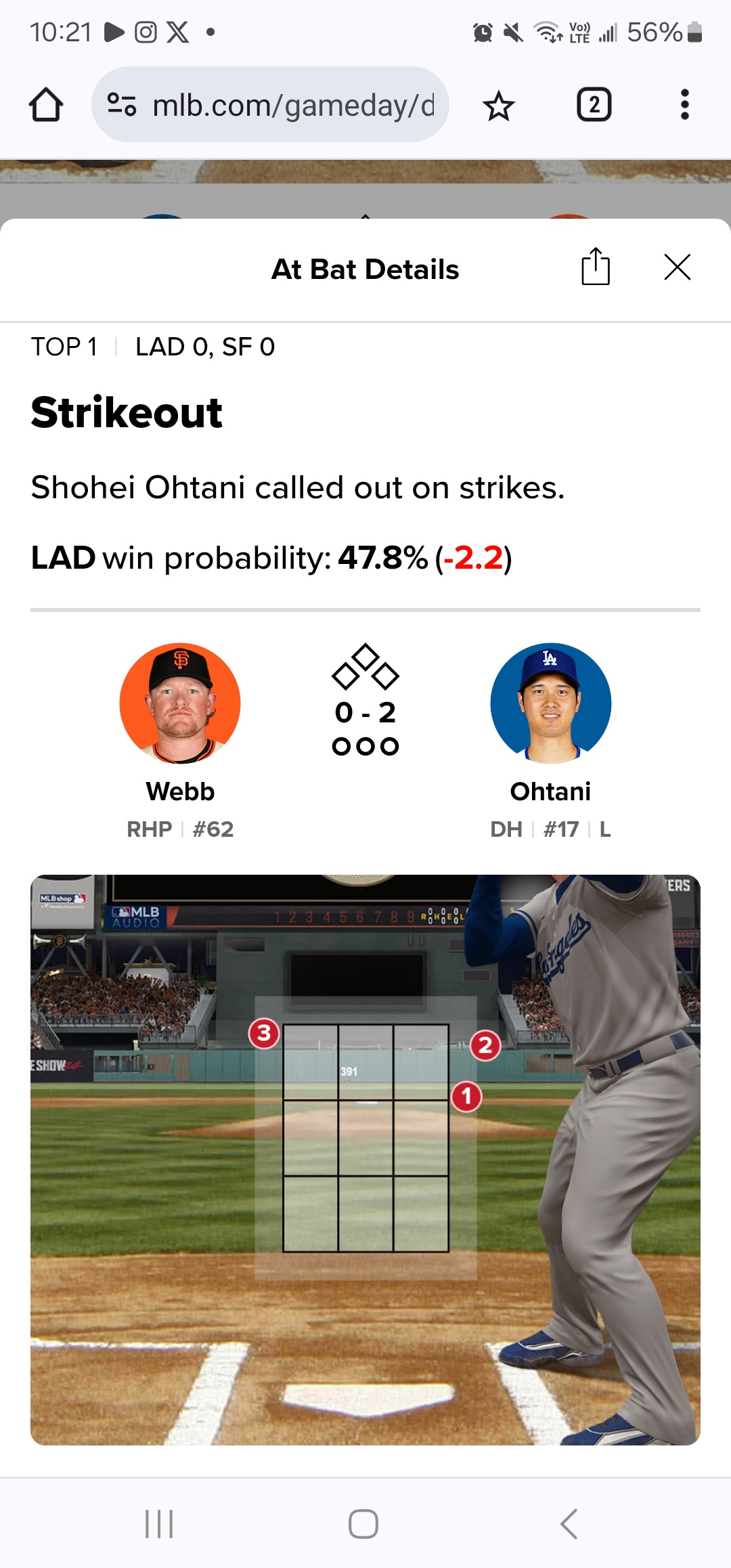
Task: Tap the browser home button
Action: pos(46,105)
